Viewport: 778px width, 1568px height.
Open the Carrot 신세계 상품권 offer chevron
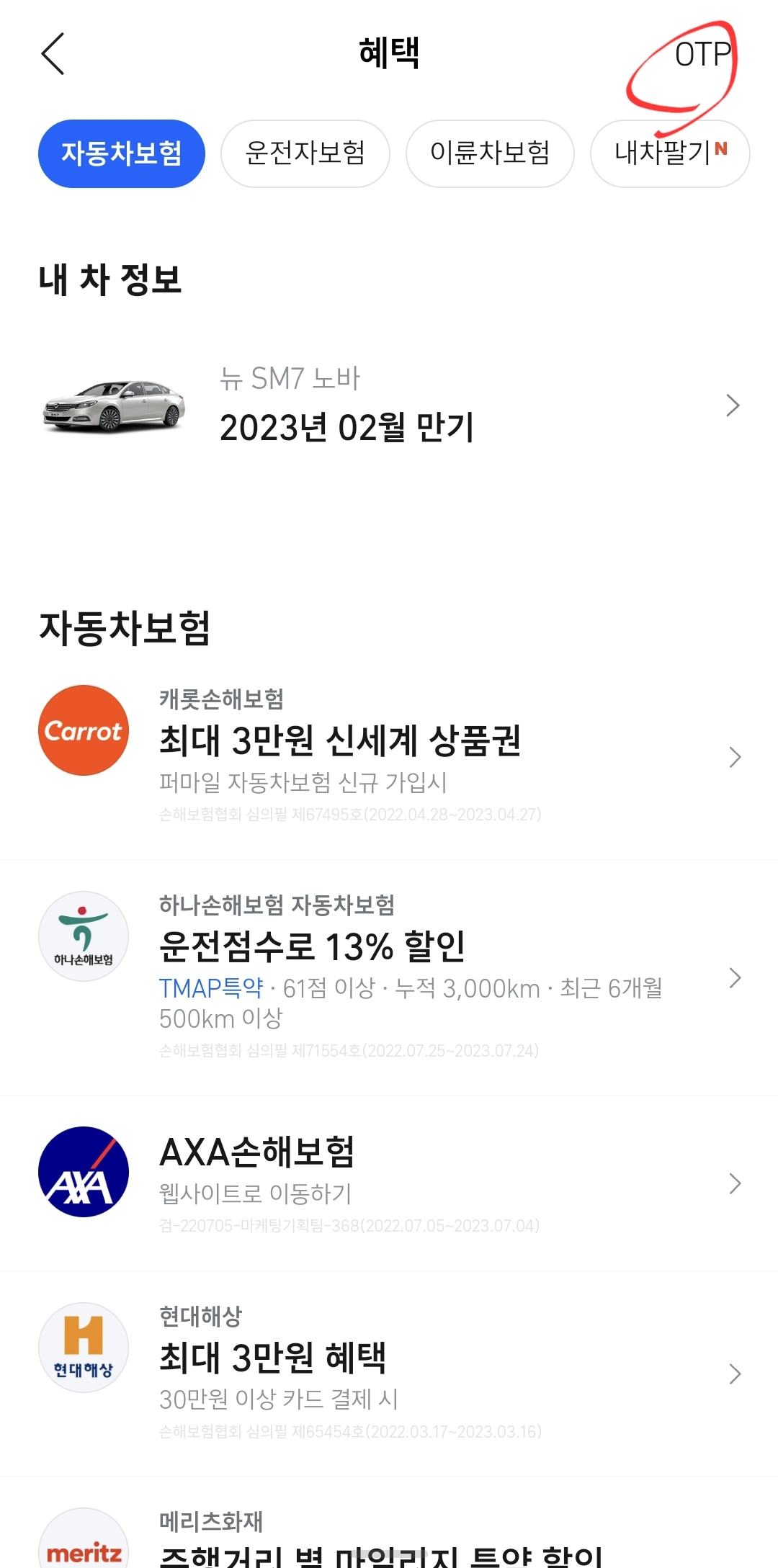pos(735,757)
